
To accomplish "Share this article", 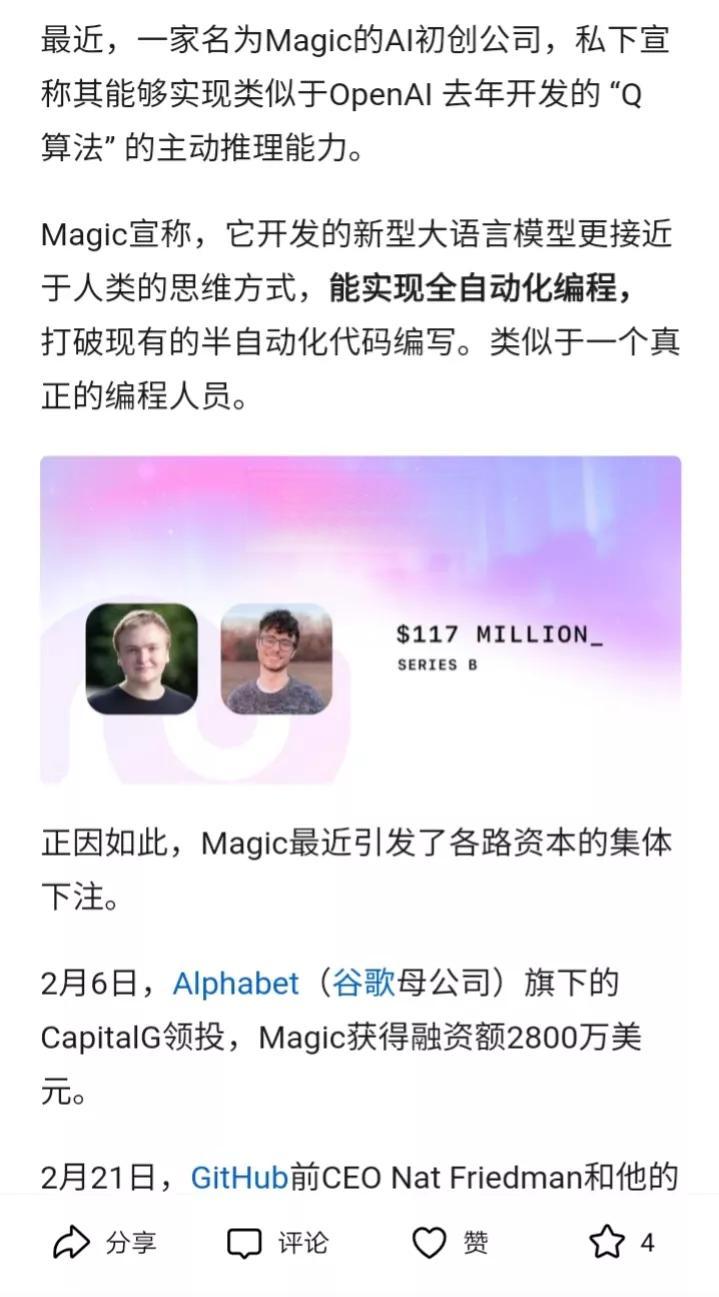I will click(104, 1243).
